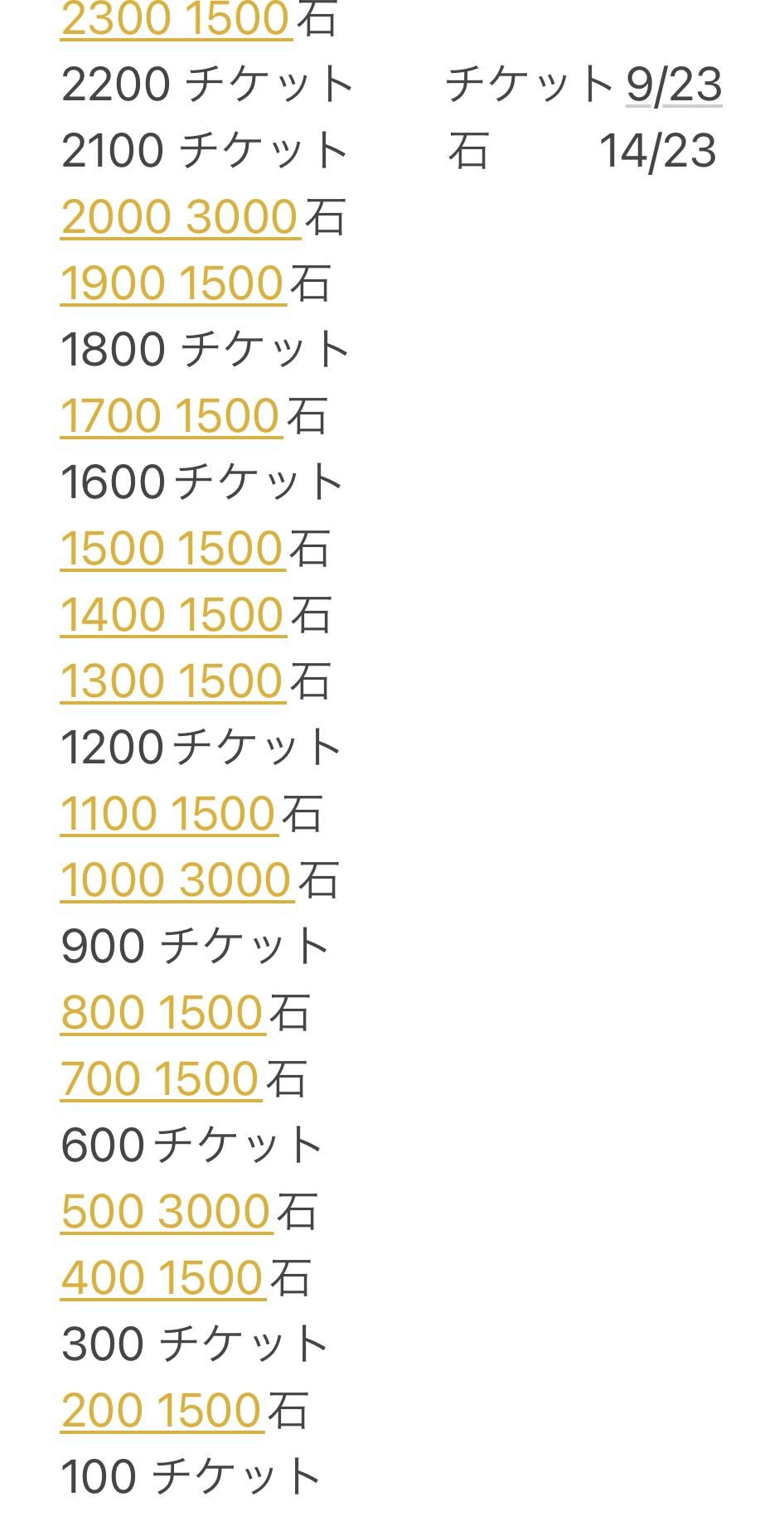Open the detected date 9/23
This screenshot has width=784, height=1521.
(x=674, y=85)
